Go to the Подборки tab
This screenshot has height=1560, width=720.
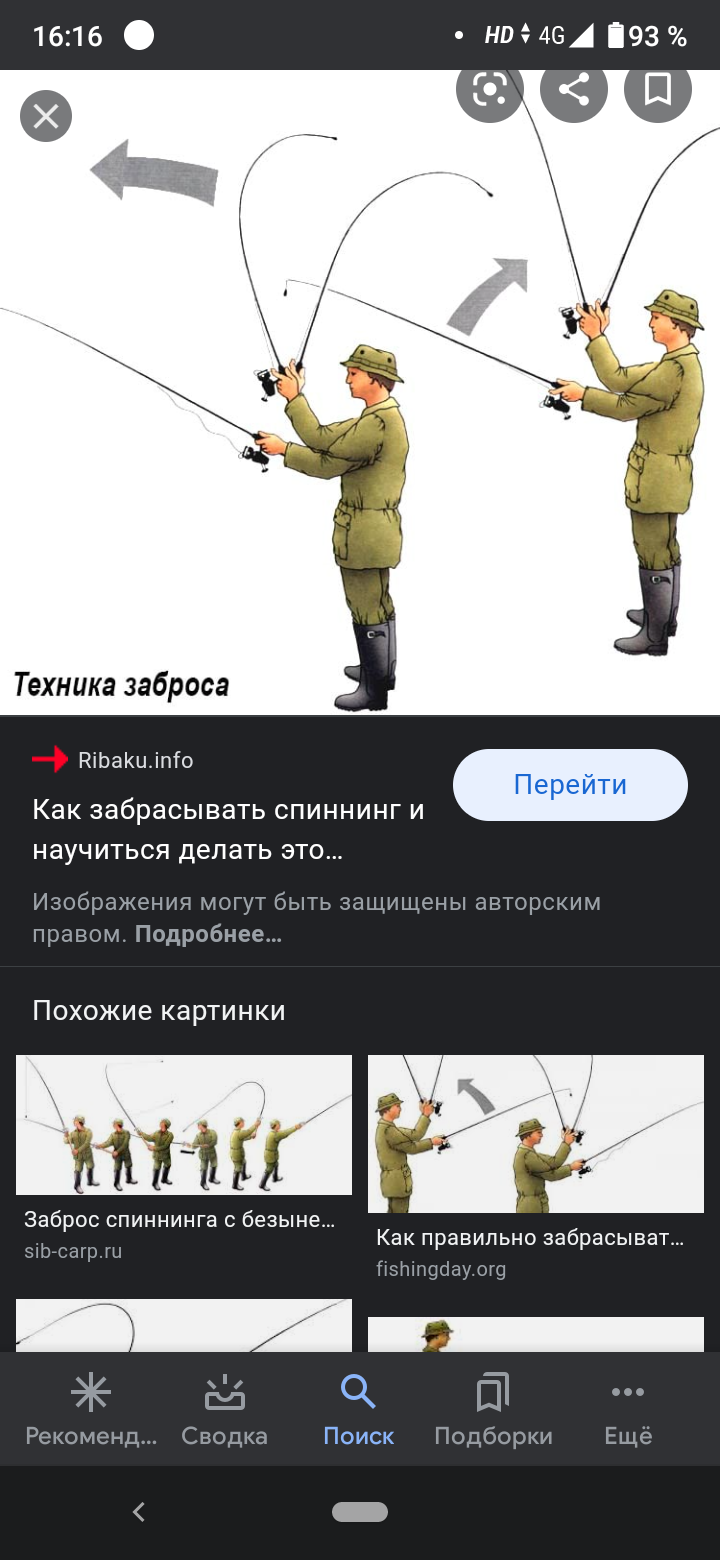pyautogui.click(x=493, y=1410)
